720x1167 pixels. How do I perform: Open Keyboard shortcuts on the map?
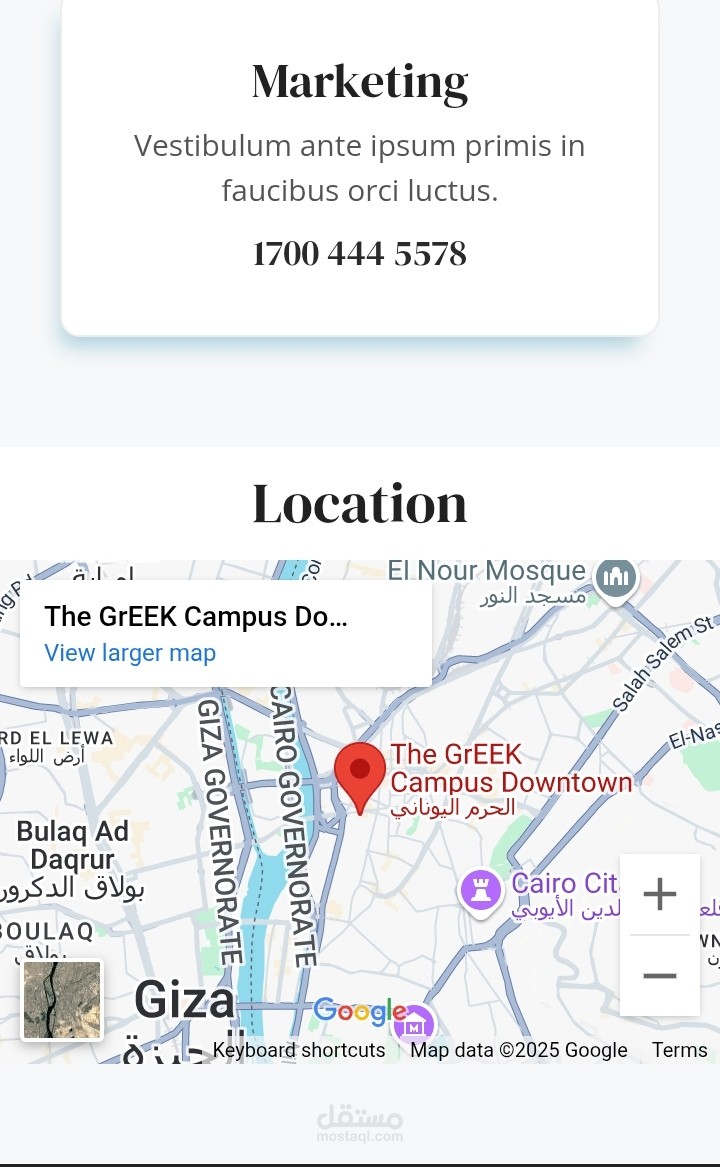[x=299, y=1049]
